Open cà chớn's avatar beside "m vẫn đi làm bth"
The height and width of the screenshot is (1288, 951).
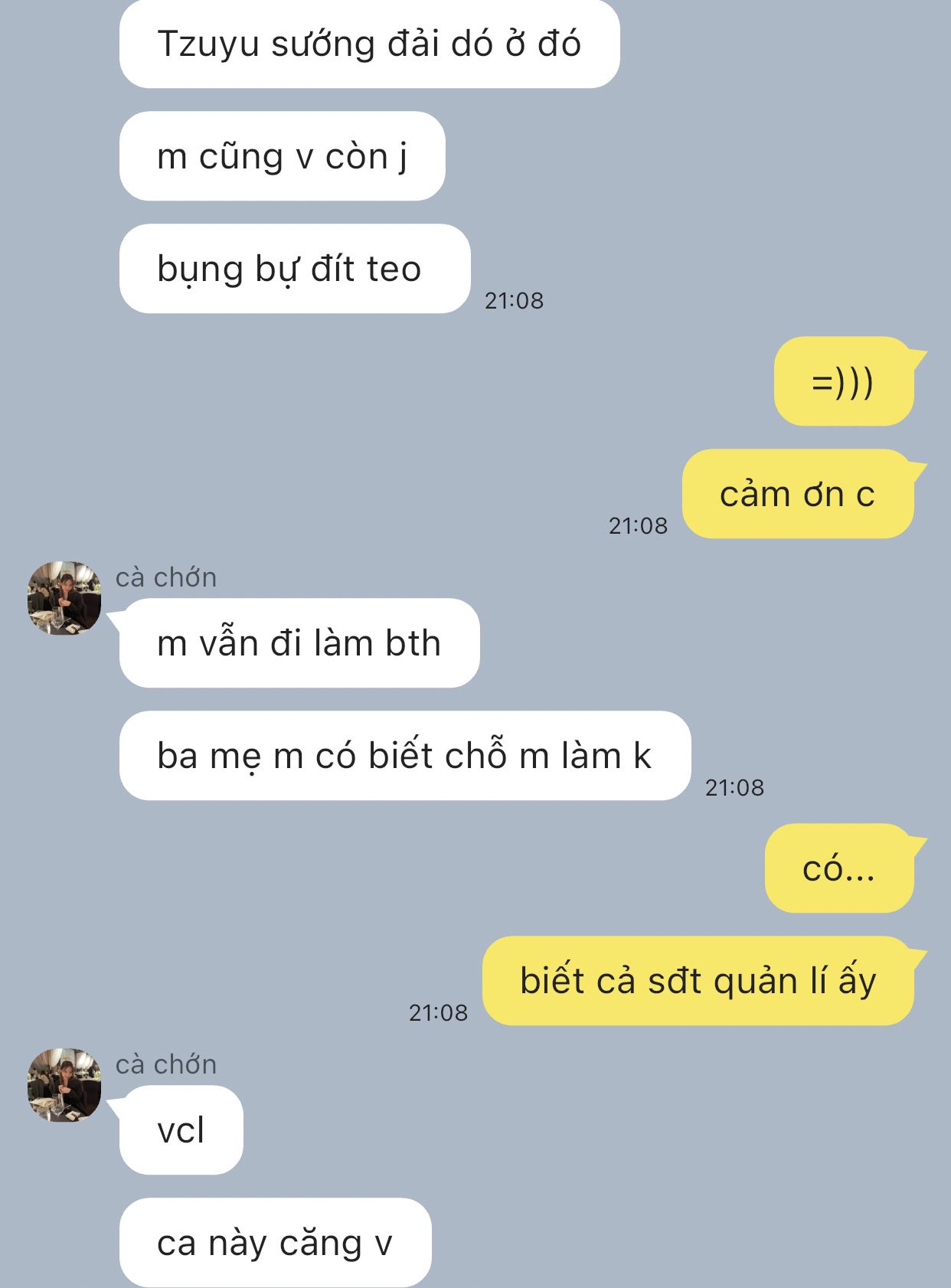click(x=64, y=598)
